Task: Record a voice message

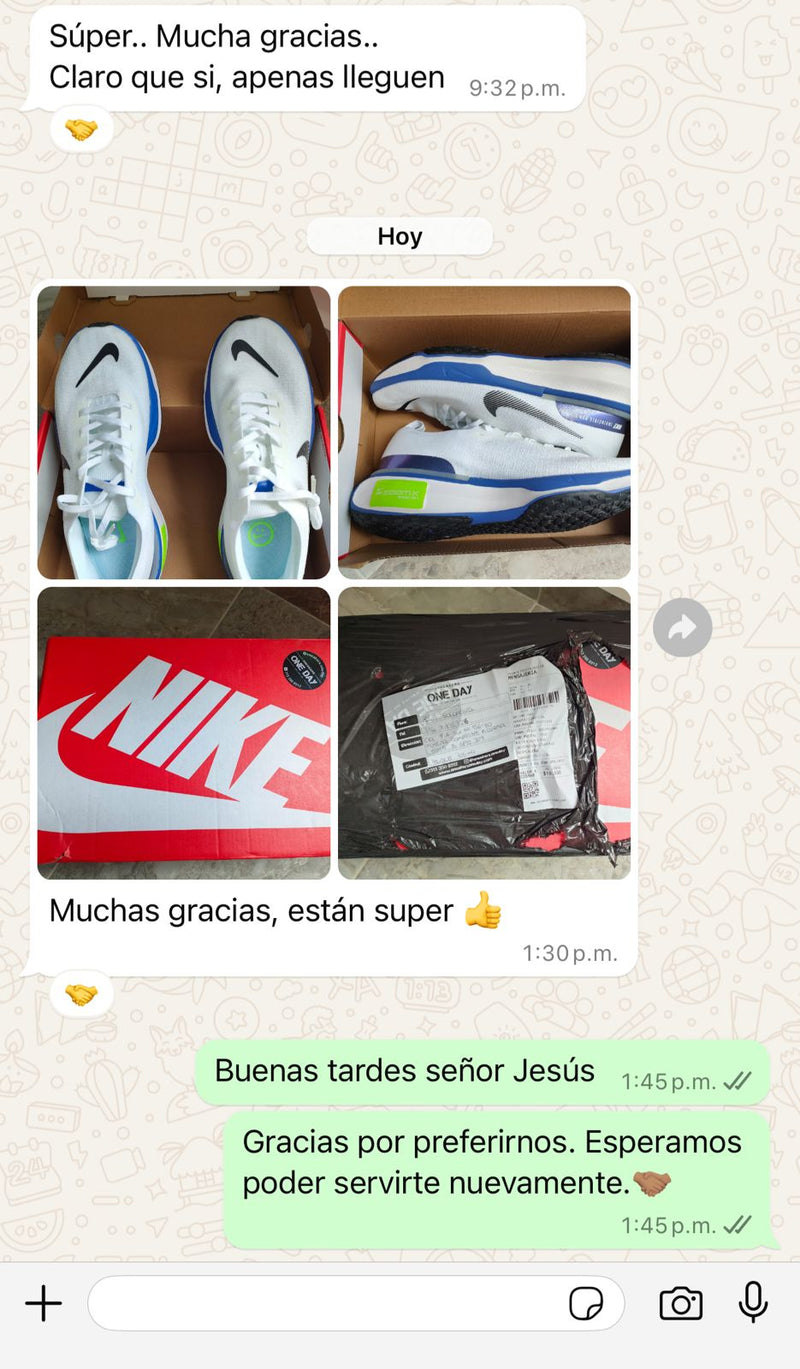Action: coord(753,1302)
